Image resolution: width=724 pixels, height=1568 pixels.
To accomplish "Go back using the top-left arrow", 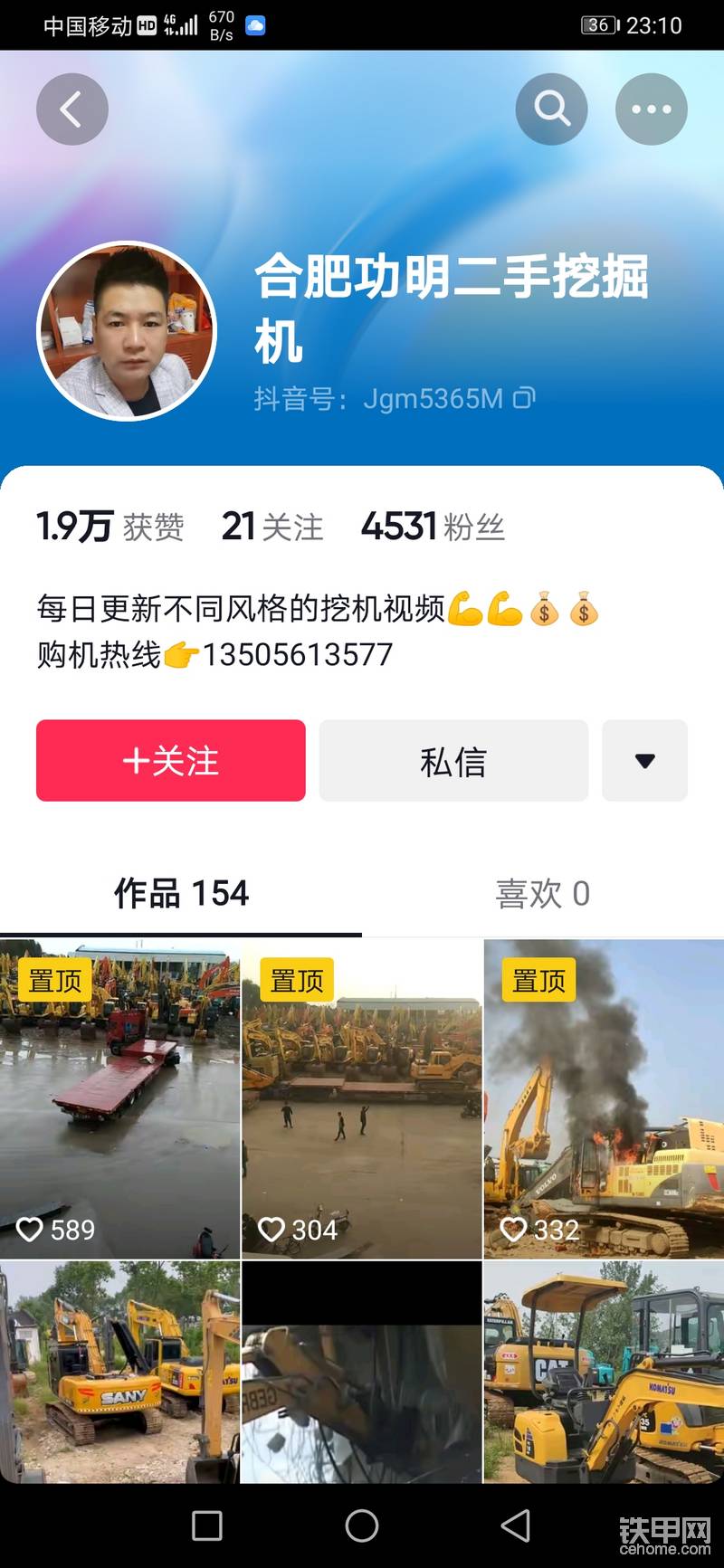I will (72, 109).
